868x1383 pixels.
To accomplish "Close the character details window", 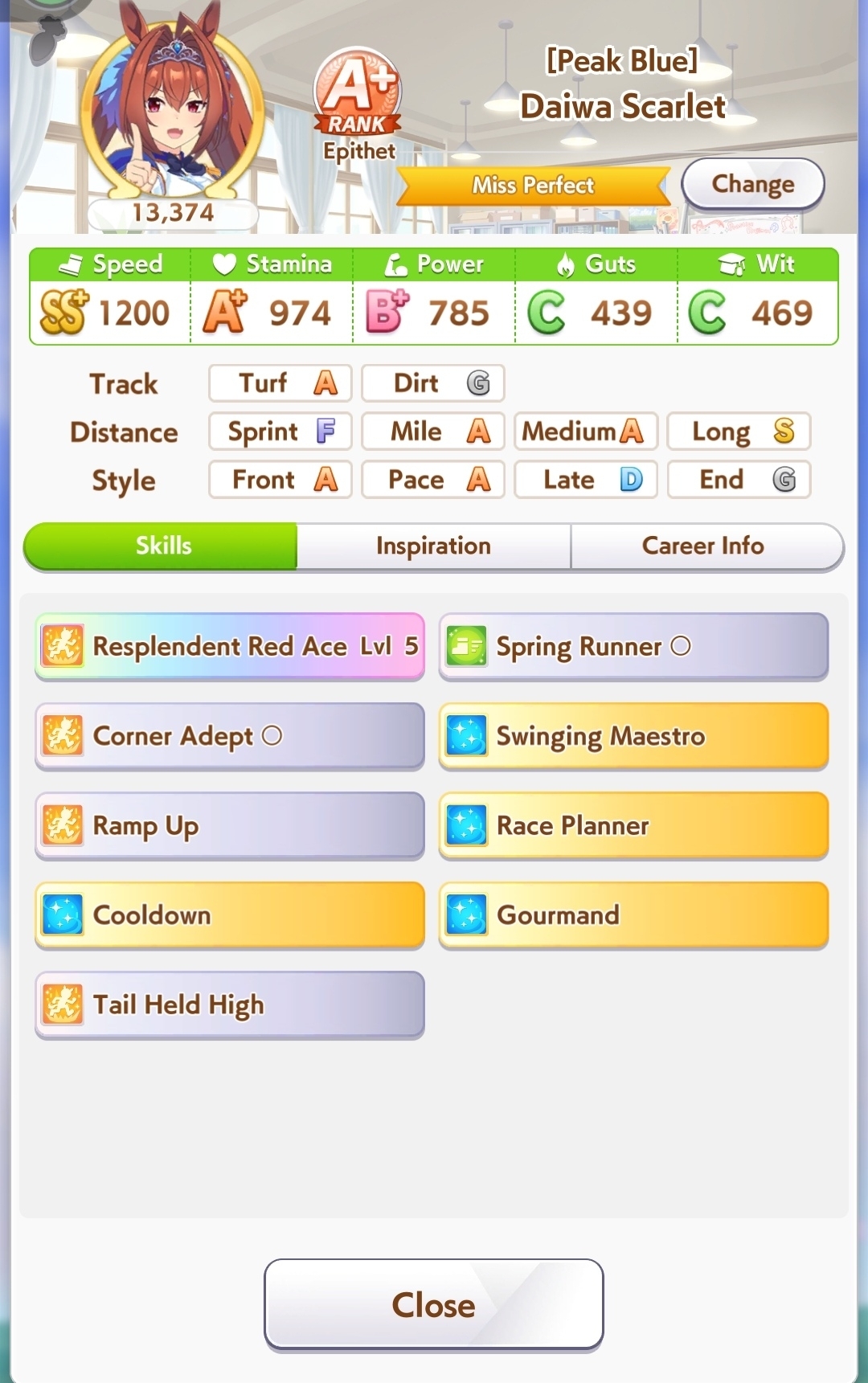I will [x=433, y=1304].
